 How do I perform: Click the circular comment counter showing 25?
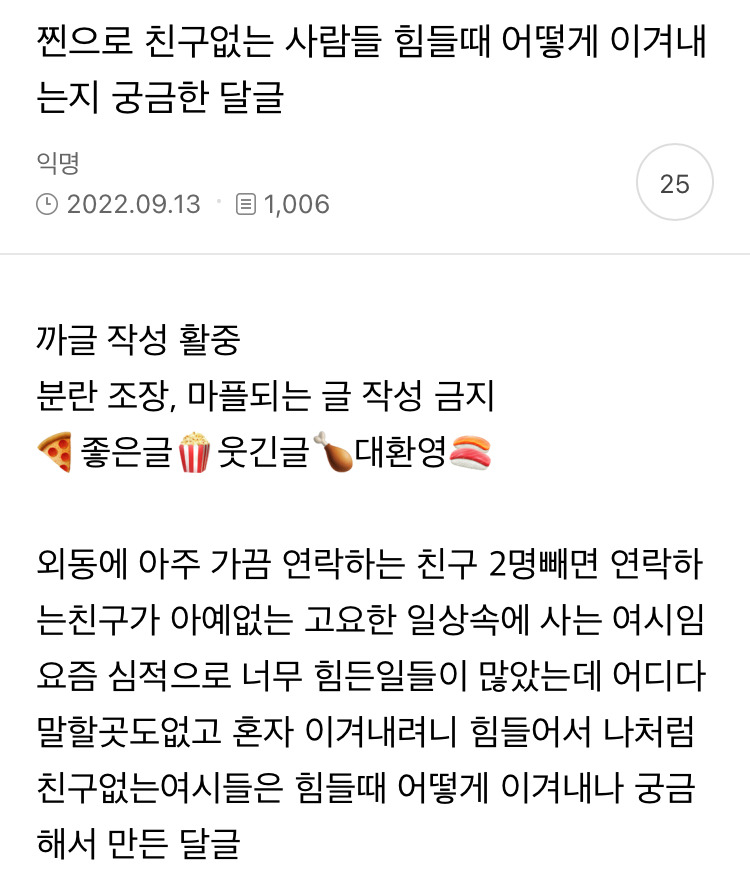[674, 184]
